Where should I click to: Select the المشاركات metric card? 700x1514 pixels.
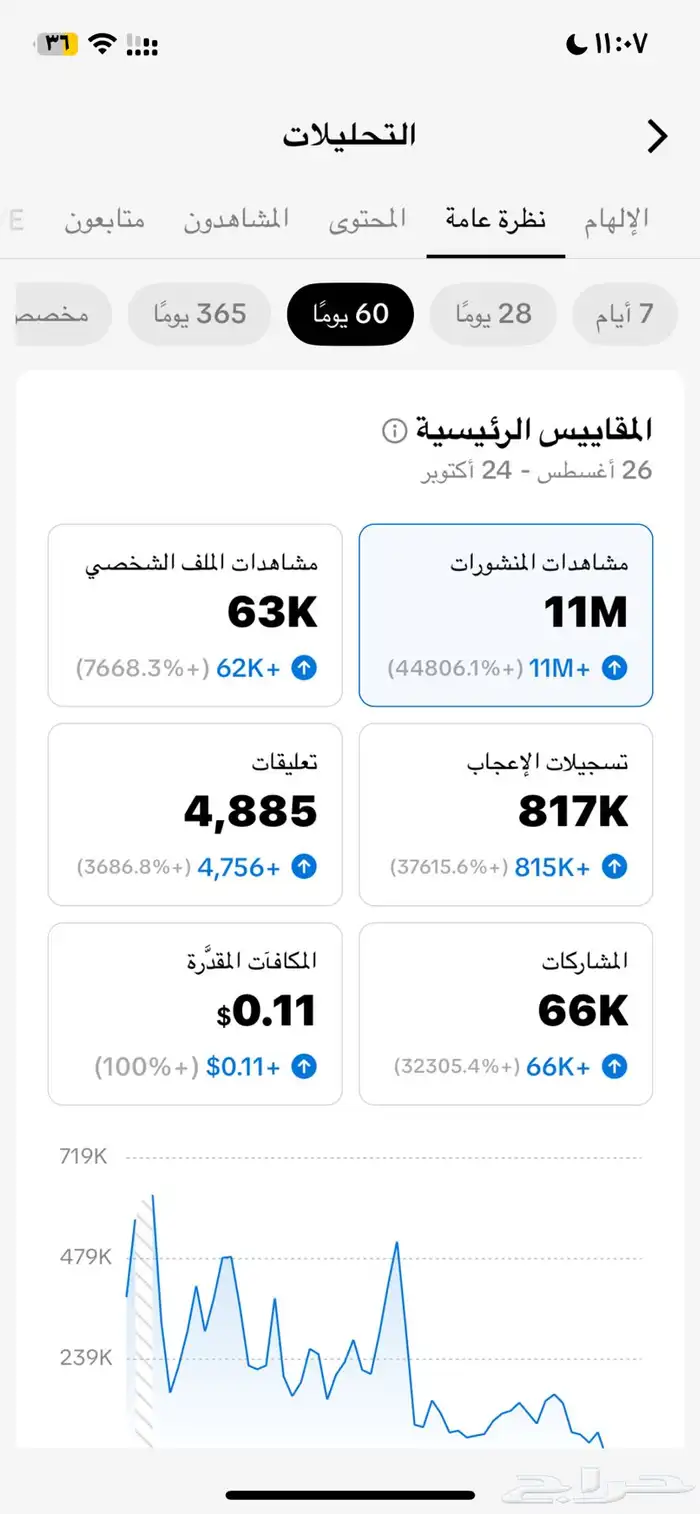[506, 1013]
